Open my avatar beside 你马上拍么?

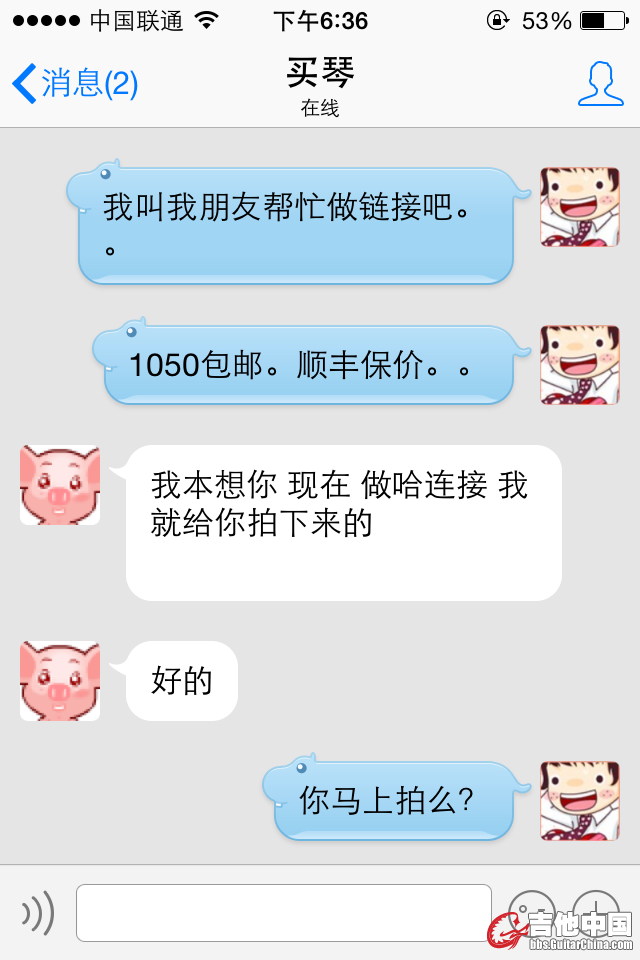click(580, 801)
